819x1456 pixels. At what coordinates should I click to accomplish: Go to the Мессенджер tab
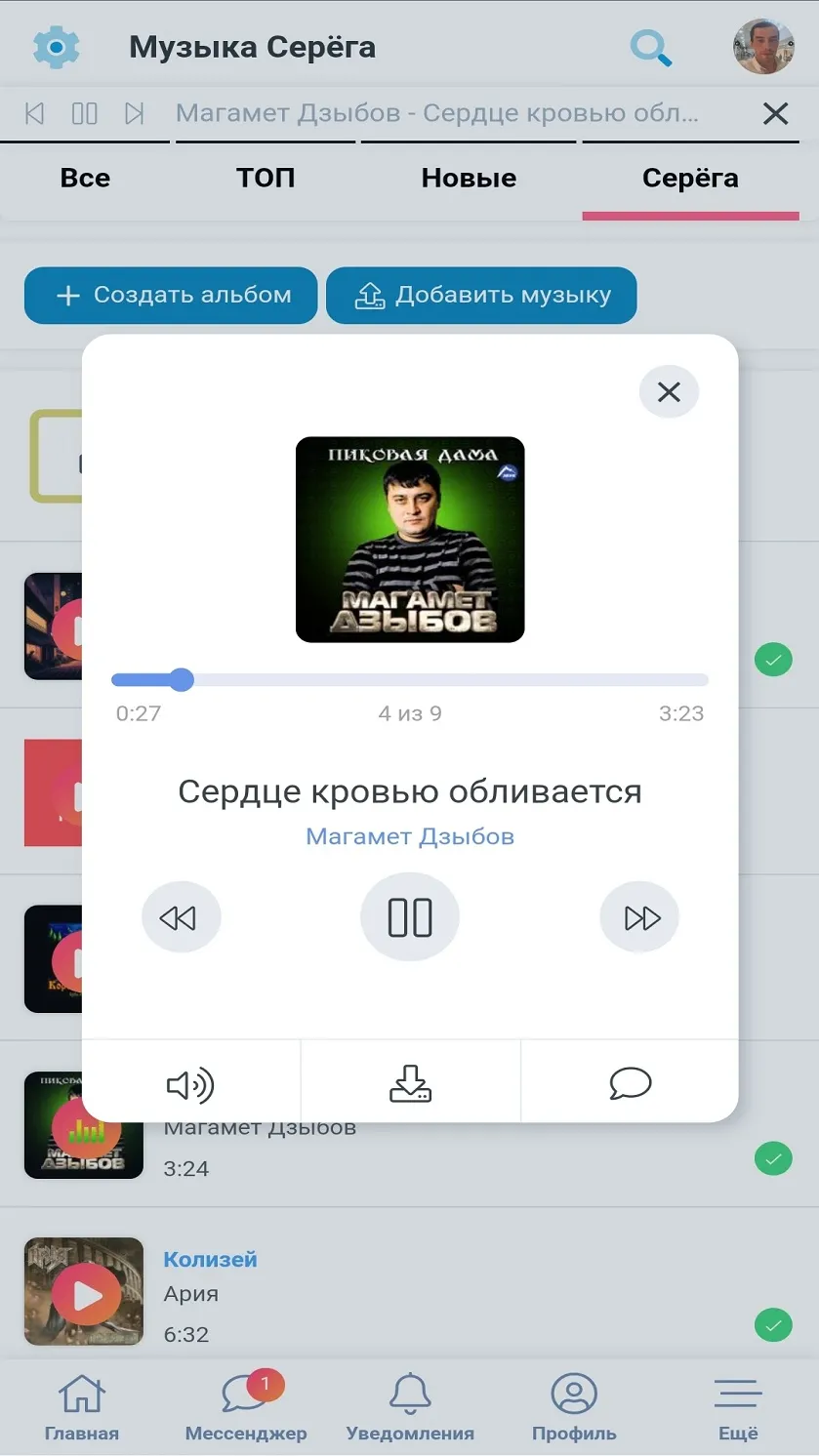pos(246,1406)
